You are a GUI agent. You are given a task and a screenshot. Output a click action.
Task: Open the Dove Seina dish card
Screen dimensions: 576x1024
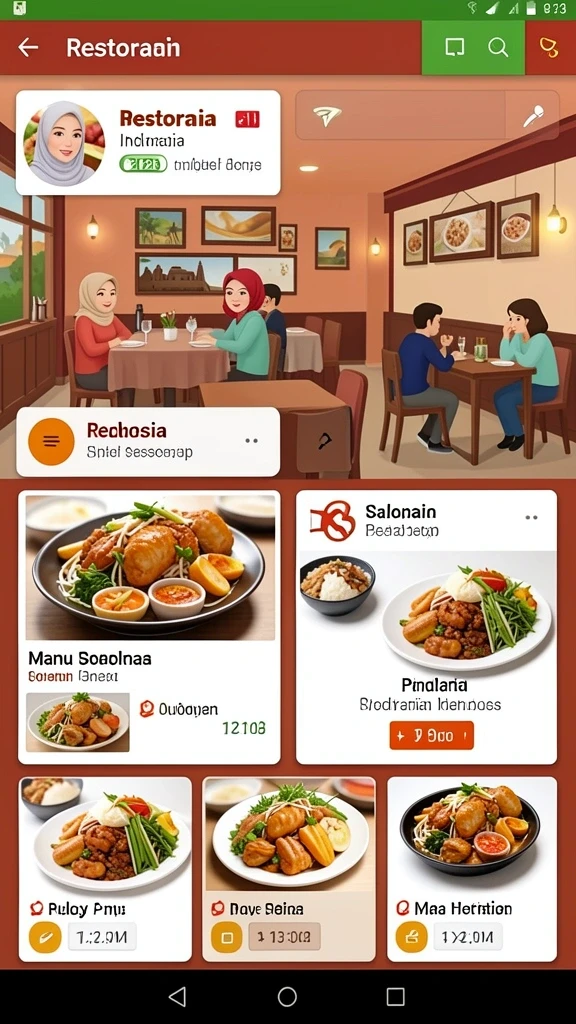tap(289, 869)
